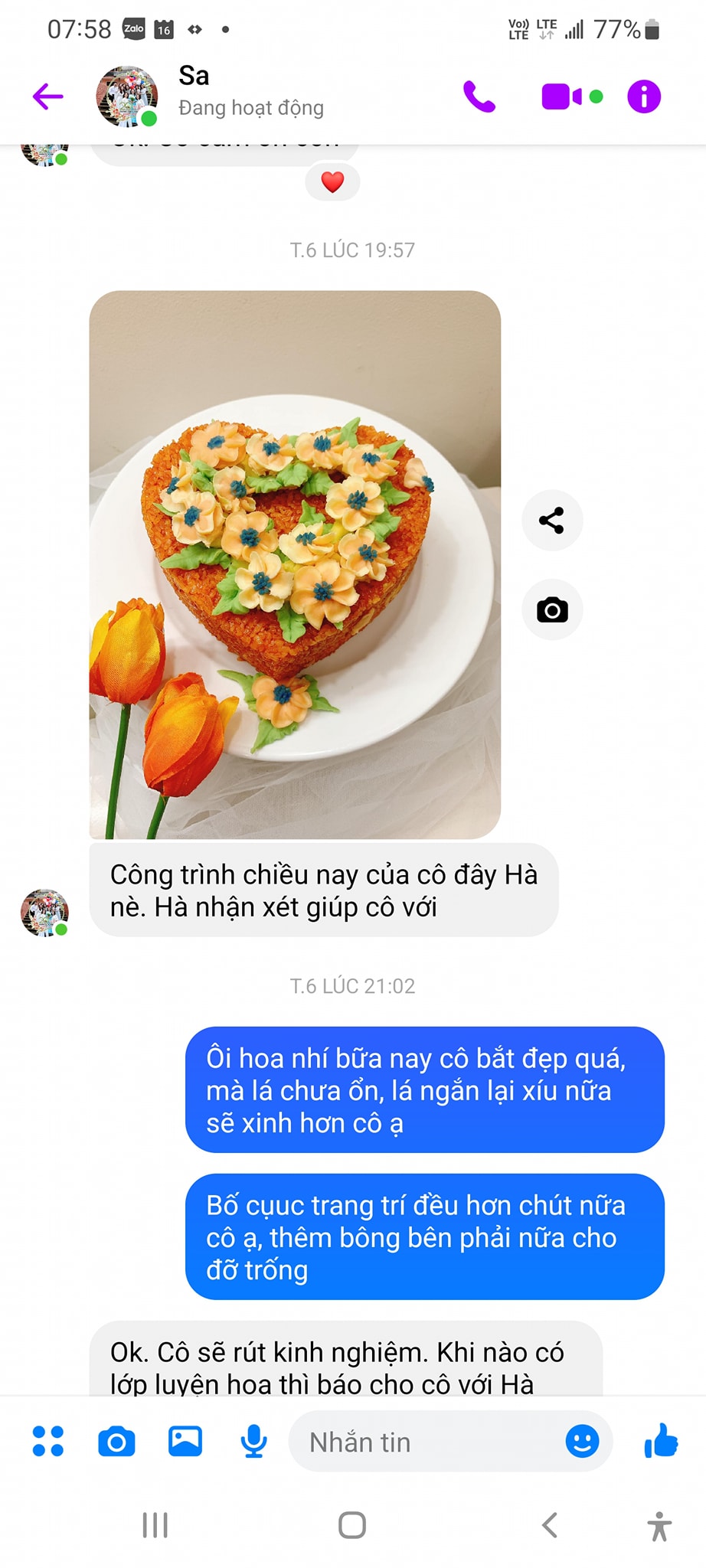Go to the home screen

[x=352, y=1525]
